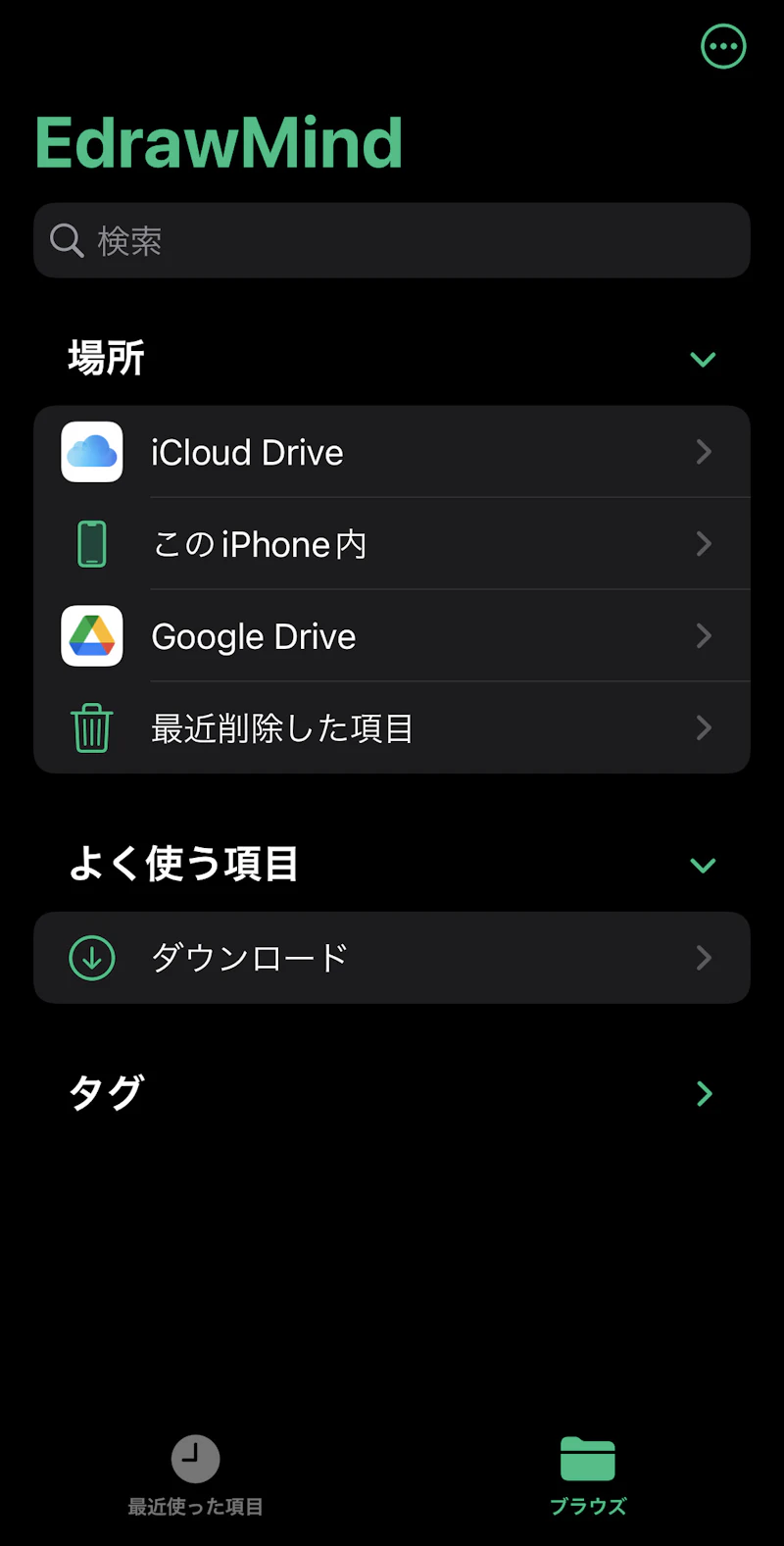
Task: Tap the folder icon above ブラウズ
Action: pos(587,1458)
